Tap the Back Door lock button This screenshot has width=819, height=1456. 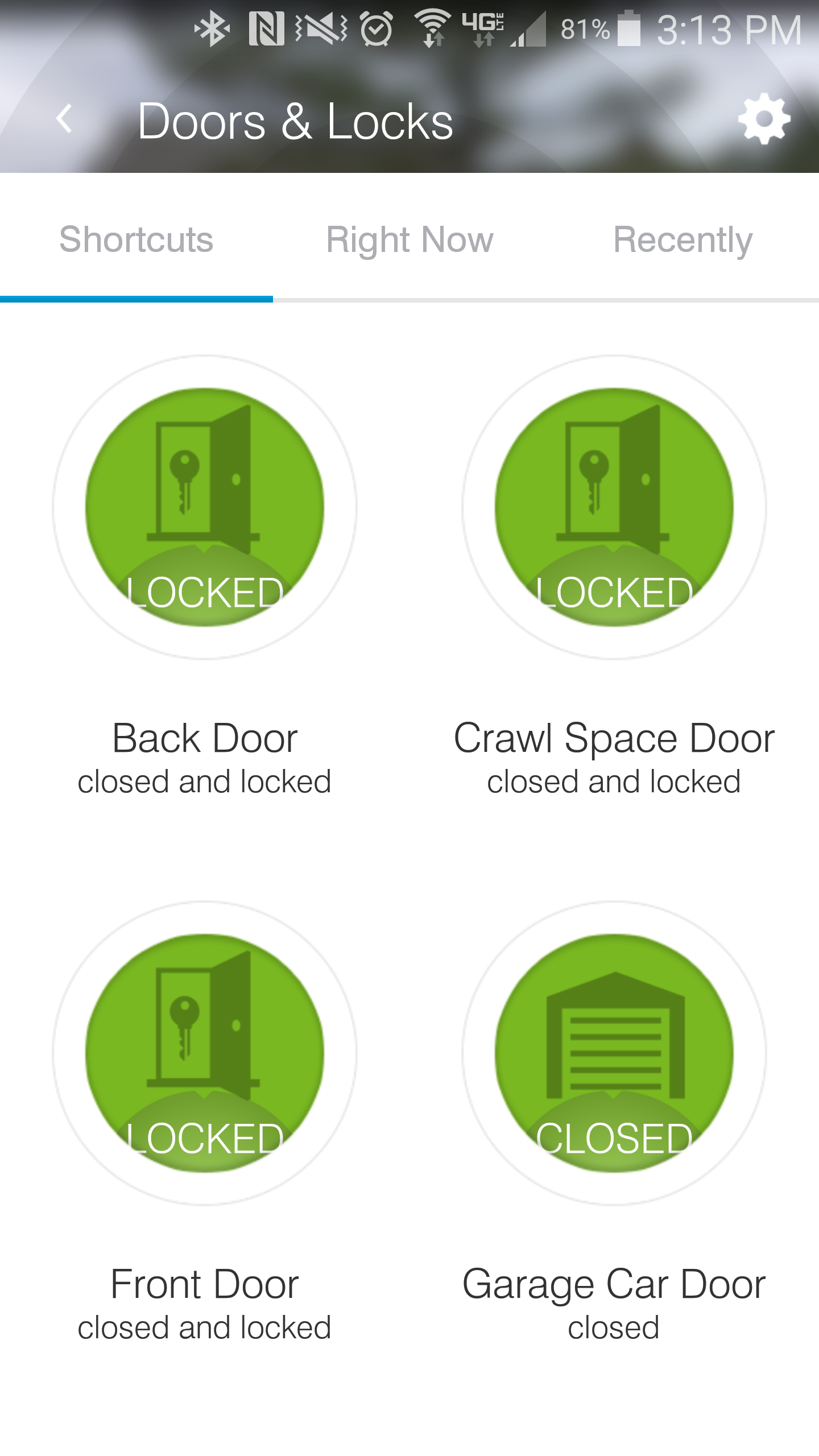(x=205, y=507)
